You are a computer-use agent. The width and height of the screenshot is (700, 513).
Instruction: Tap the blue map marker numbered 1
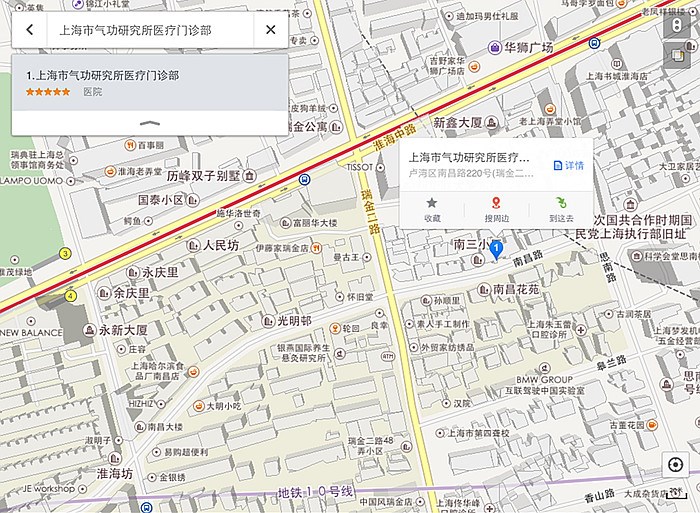point(497,248)
